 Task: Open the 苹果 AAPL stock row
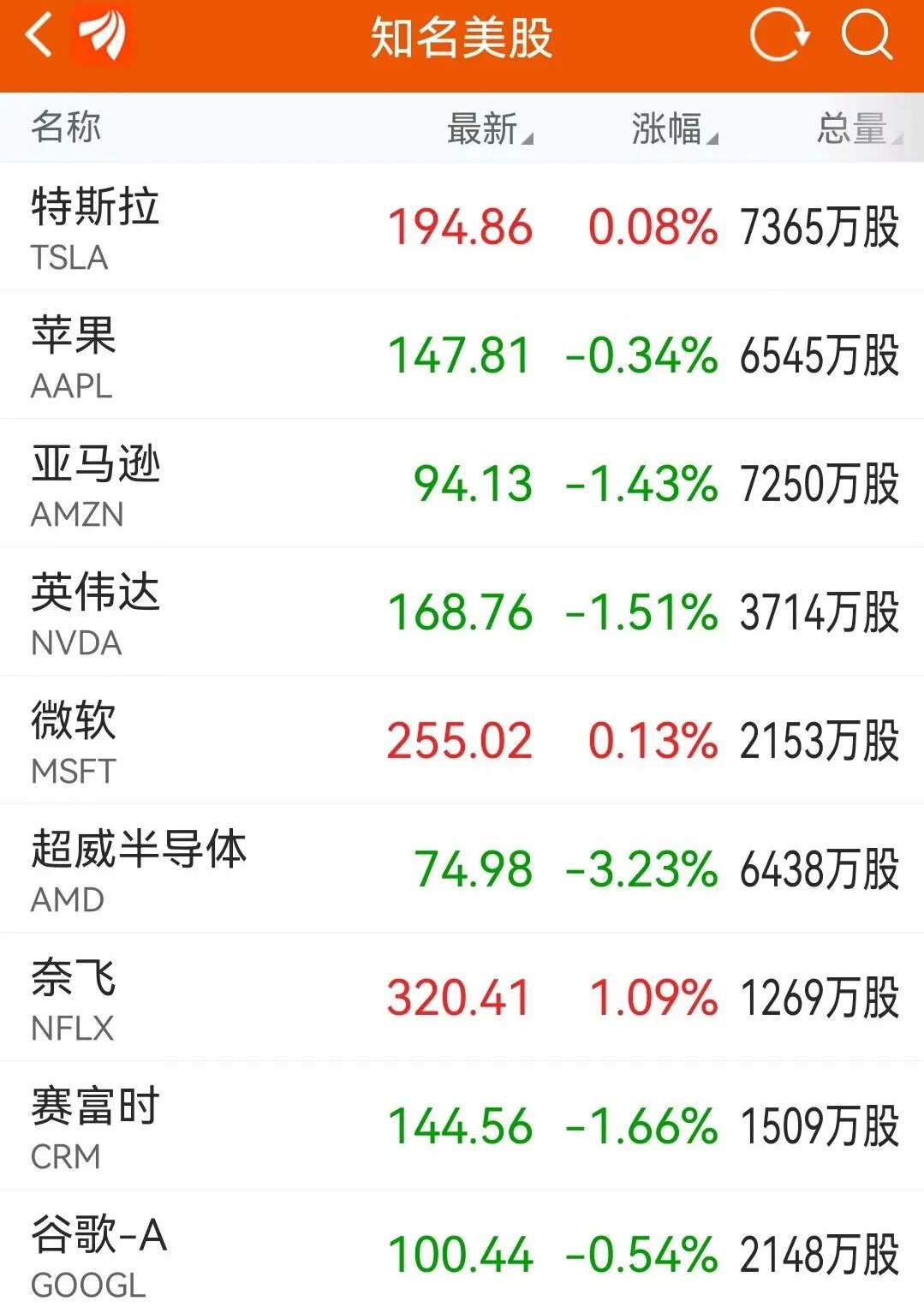462,355
